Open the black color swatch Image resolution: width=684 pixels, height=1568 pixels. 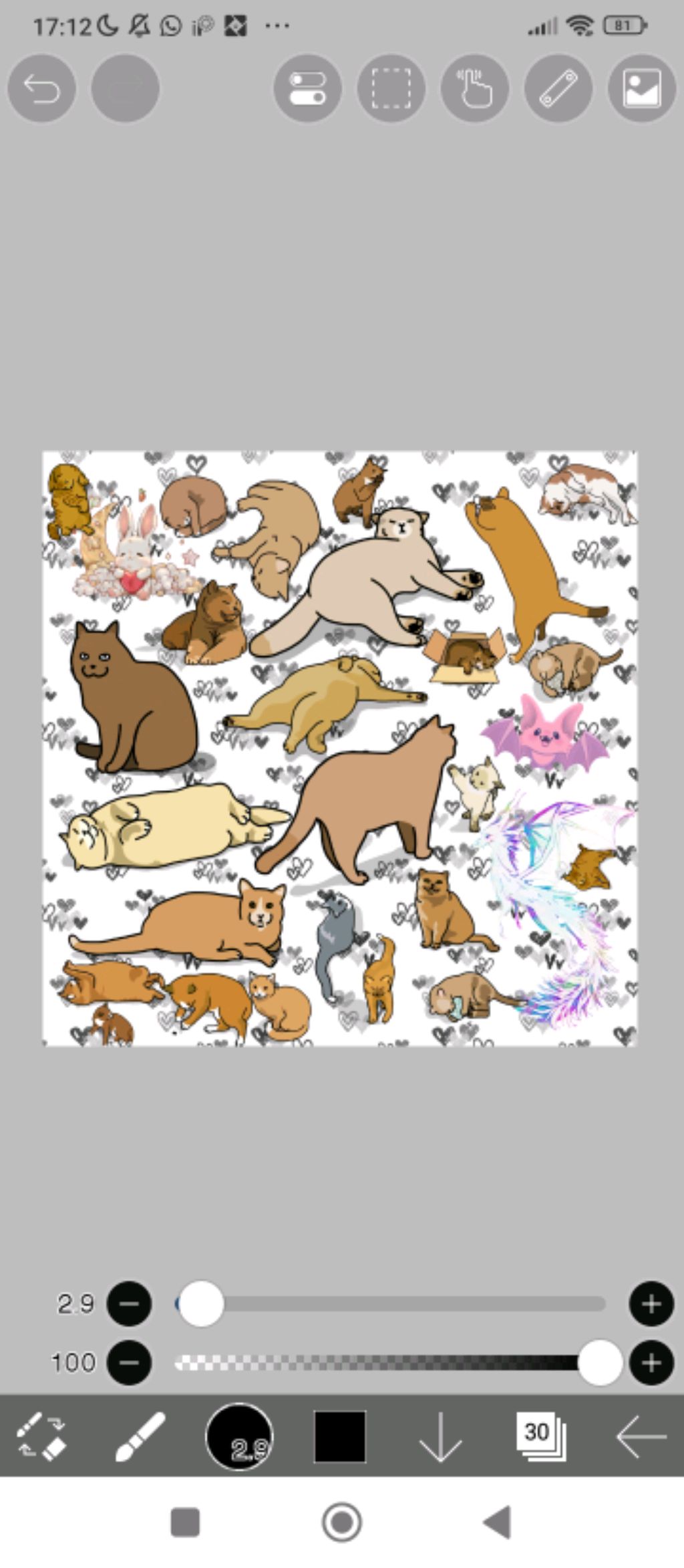click(340, 1436)
